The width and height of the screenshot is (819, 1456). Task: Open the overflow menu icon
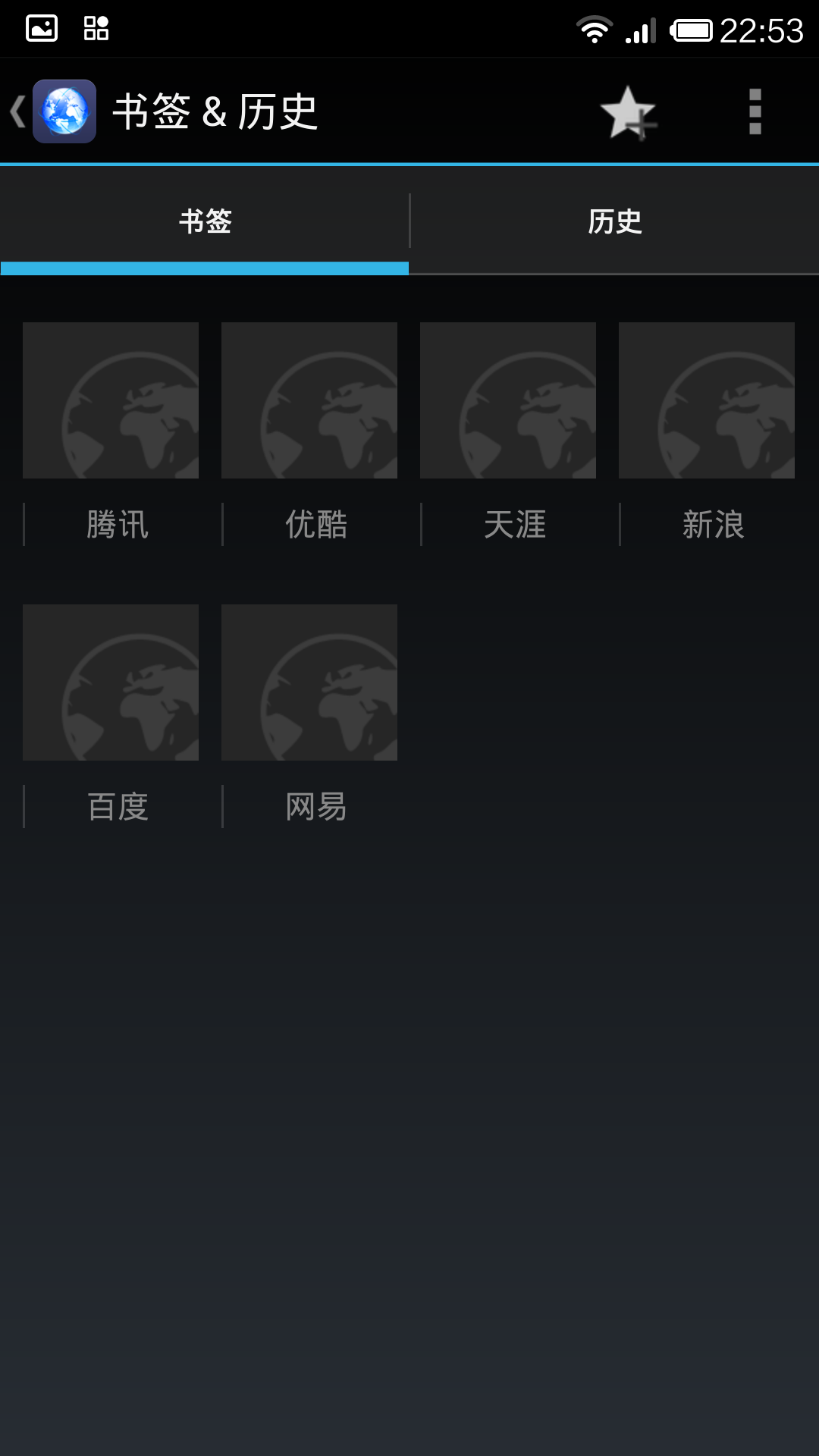754,111
